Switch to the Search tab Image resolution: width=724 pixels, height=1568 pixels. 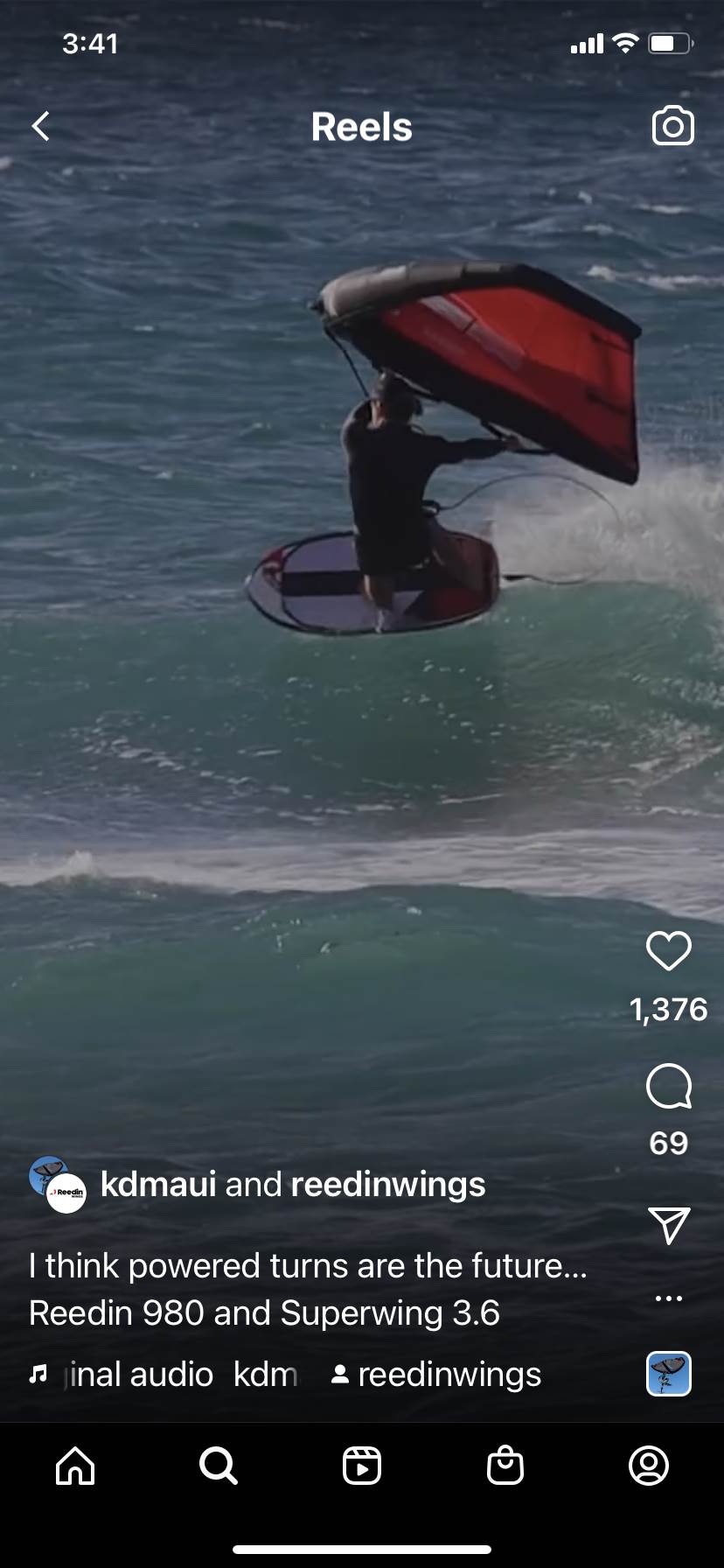click(218, 1466)
